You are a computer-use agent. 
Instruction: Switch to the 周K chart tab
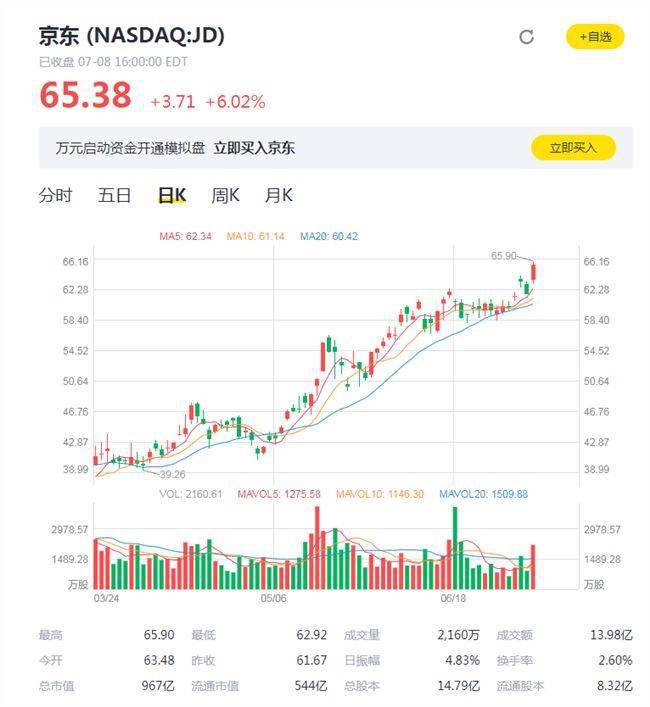point(225,196)
